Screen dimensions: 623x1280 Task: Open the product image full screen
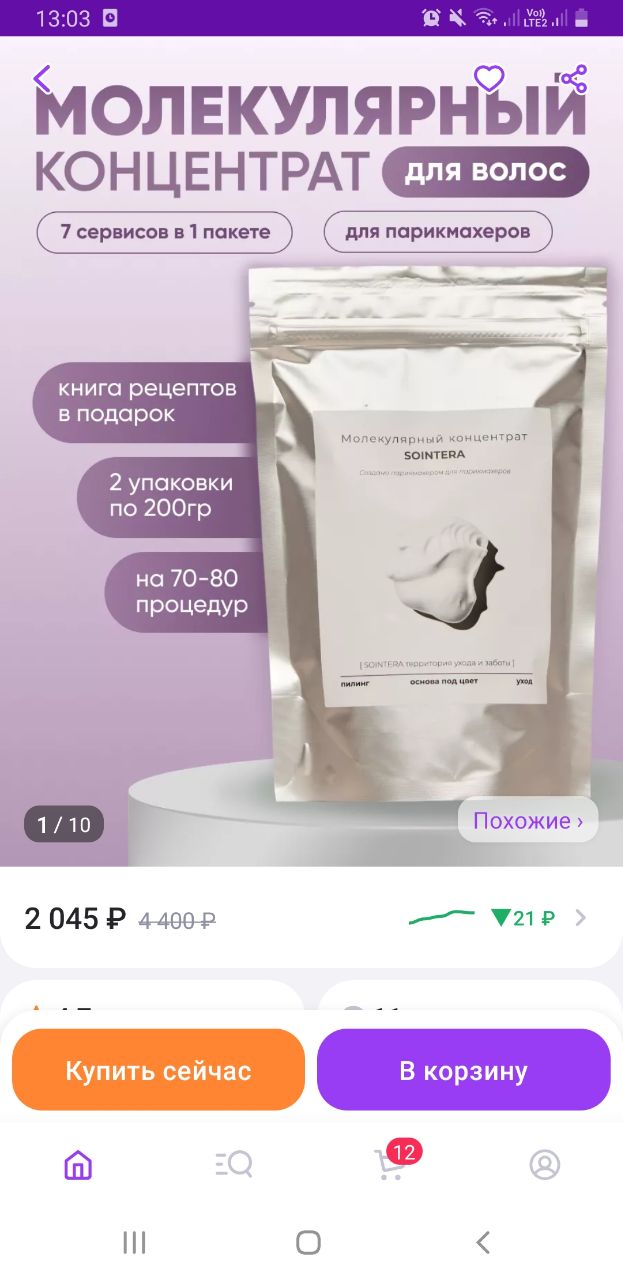(311, 452)
